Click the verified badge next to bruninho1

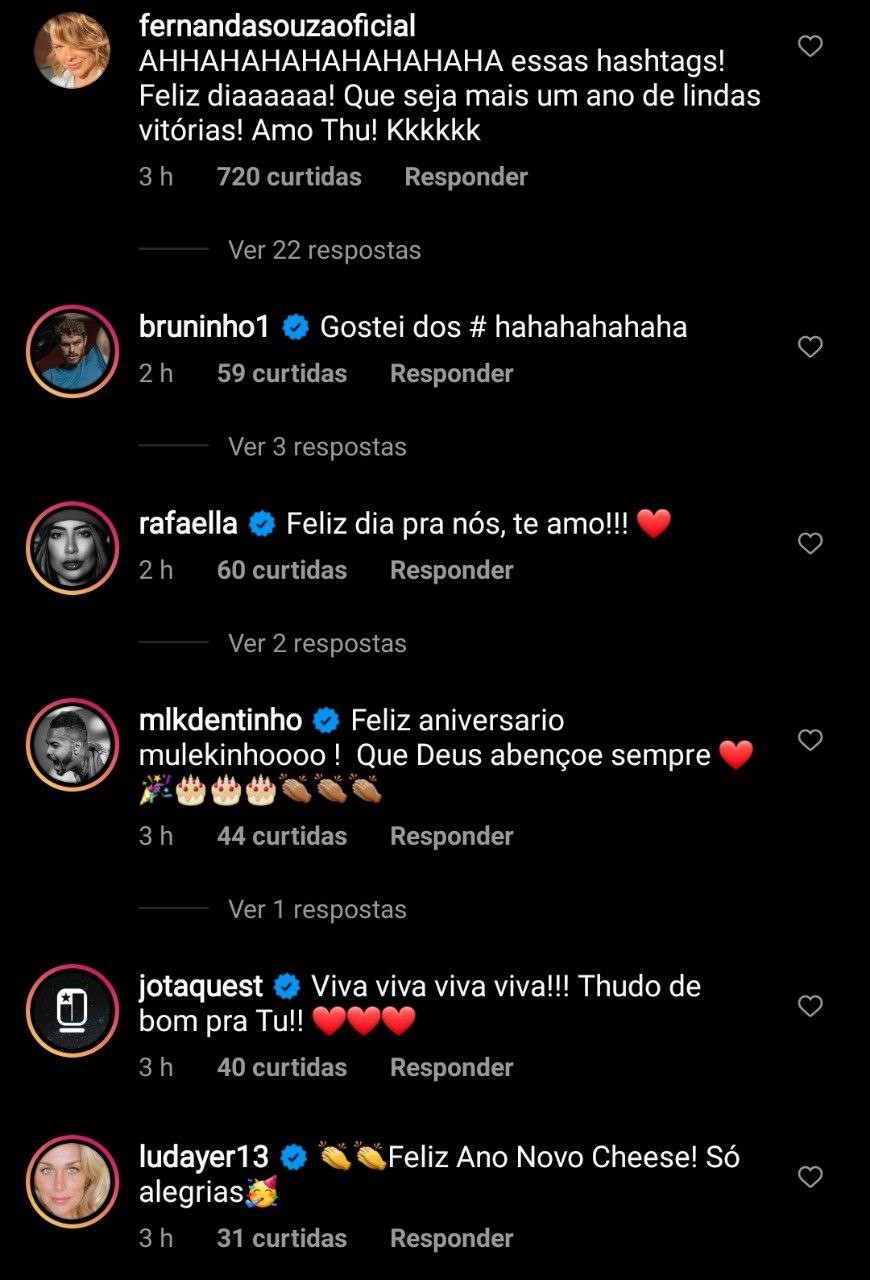pyautogui.click(x=295, y=326)
